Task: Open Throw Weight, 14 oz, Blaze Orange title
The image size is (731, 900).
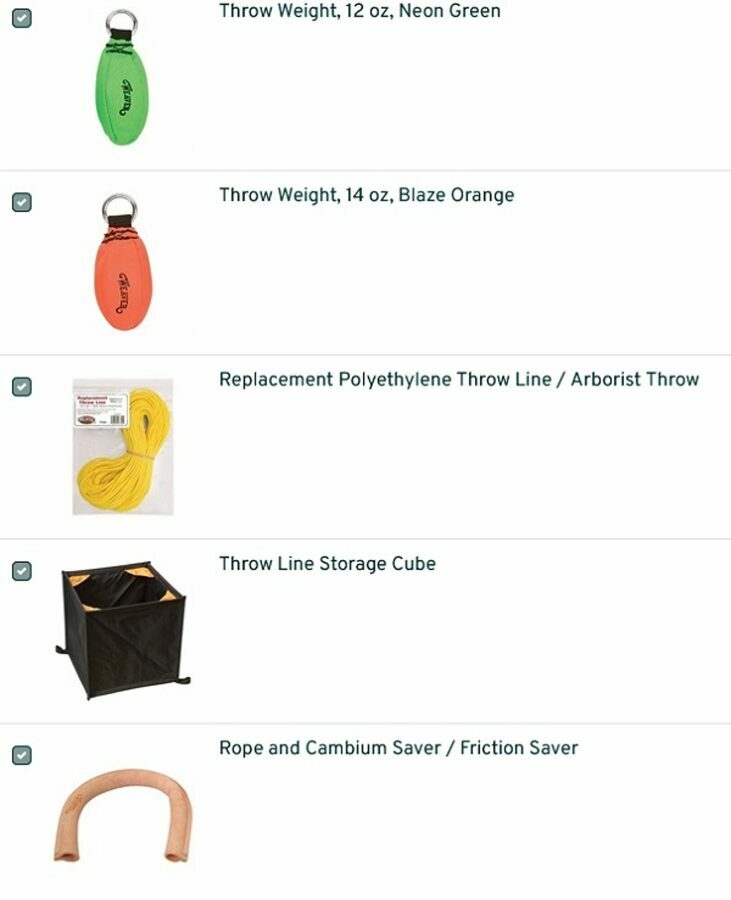Action: coord(366,195)
